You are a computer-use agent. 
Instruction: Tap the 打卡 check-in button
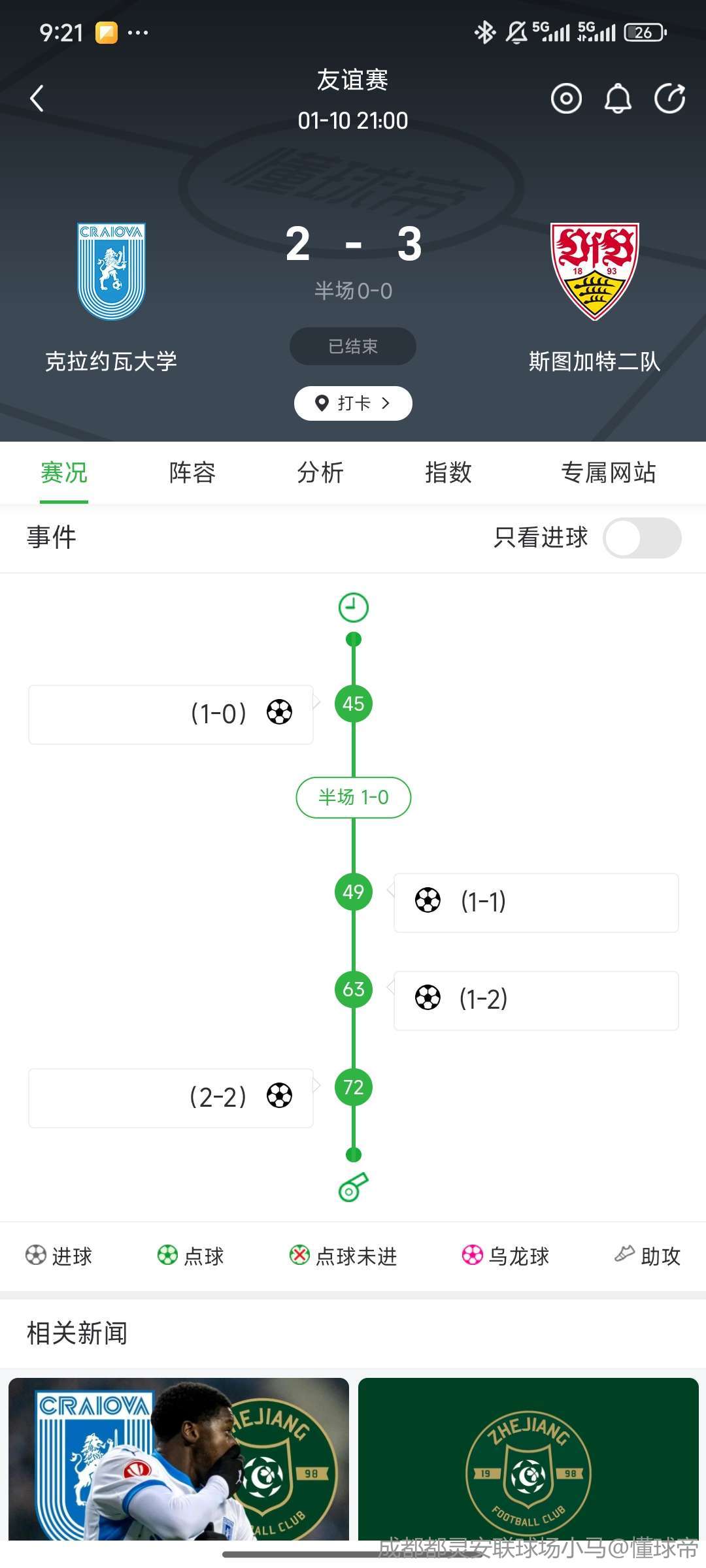(x=353, y=403)
